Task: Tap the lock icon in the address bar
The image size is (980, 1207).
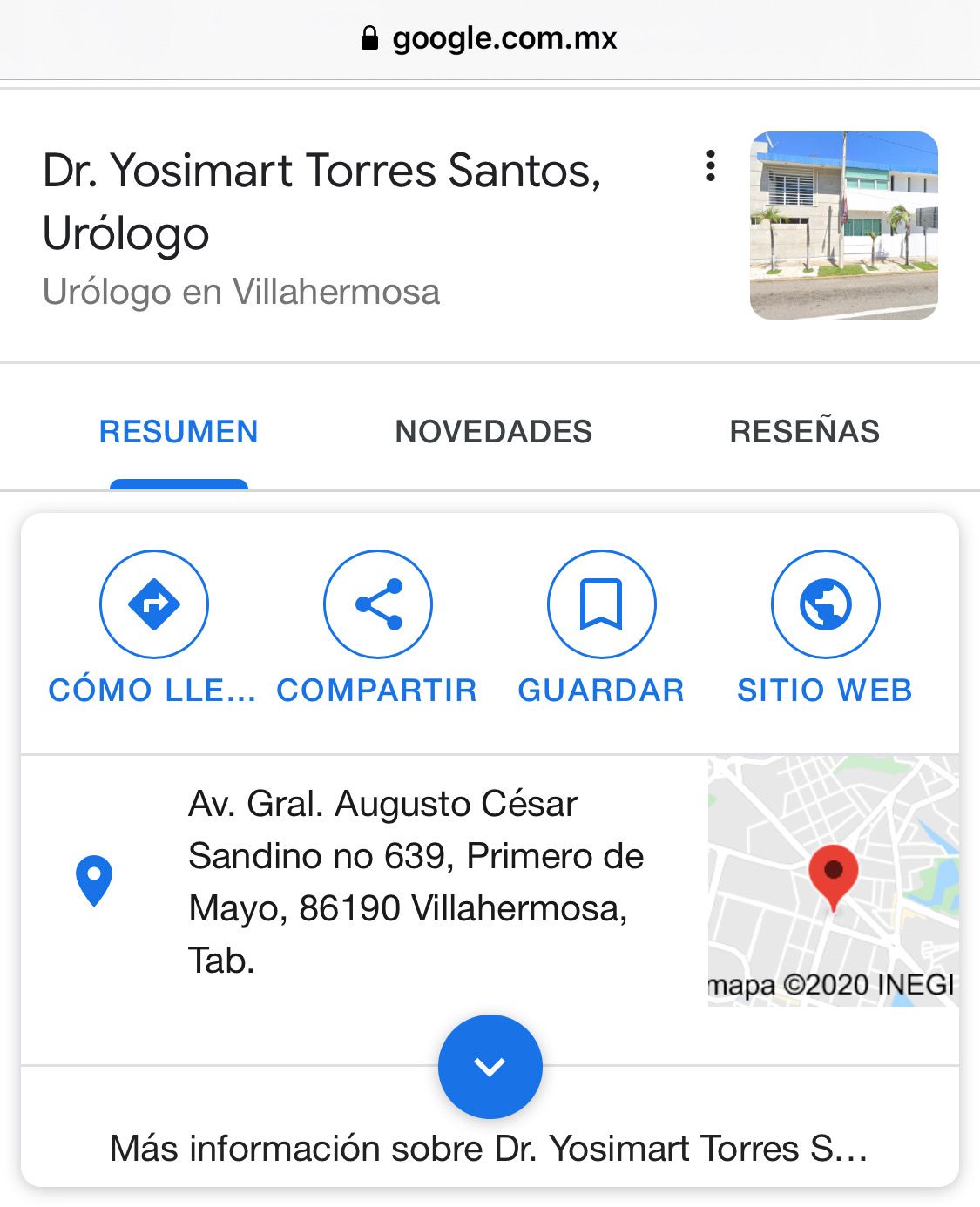Action: point(369,37)
